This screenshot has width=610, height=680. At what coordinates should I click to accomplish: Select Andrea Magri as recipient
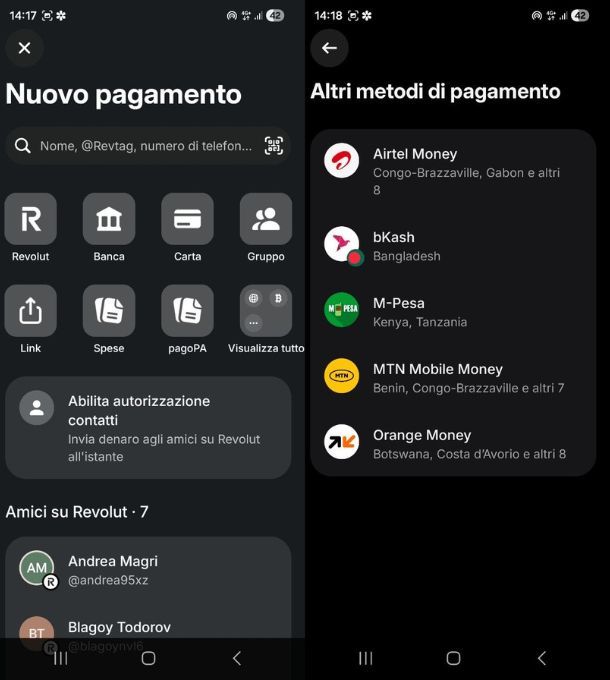(x=148, y=570)
